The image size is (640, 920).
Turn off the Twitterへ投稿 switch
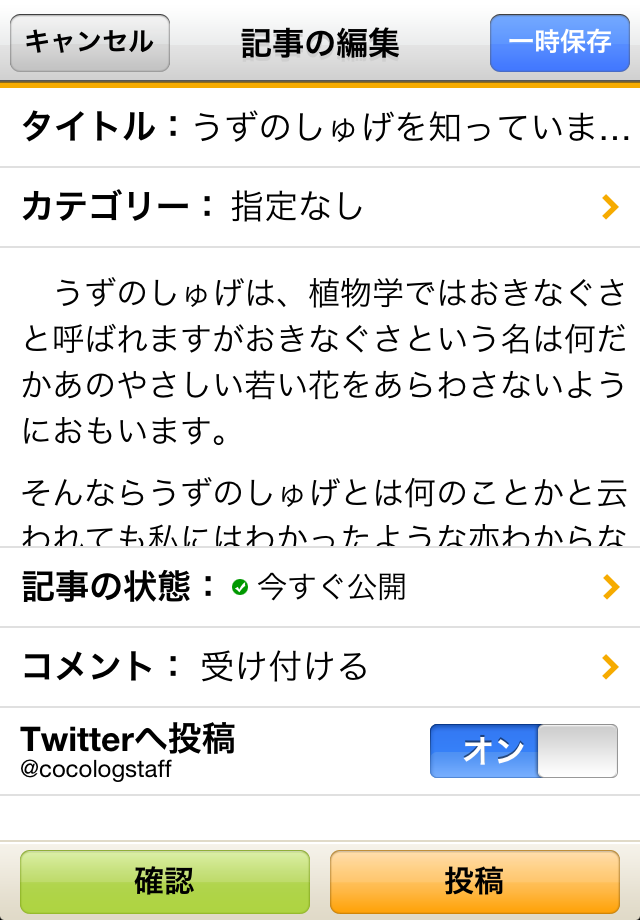[x=523, y=751]
